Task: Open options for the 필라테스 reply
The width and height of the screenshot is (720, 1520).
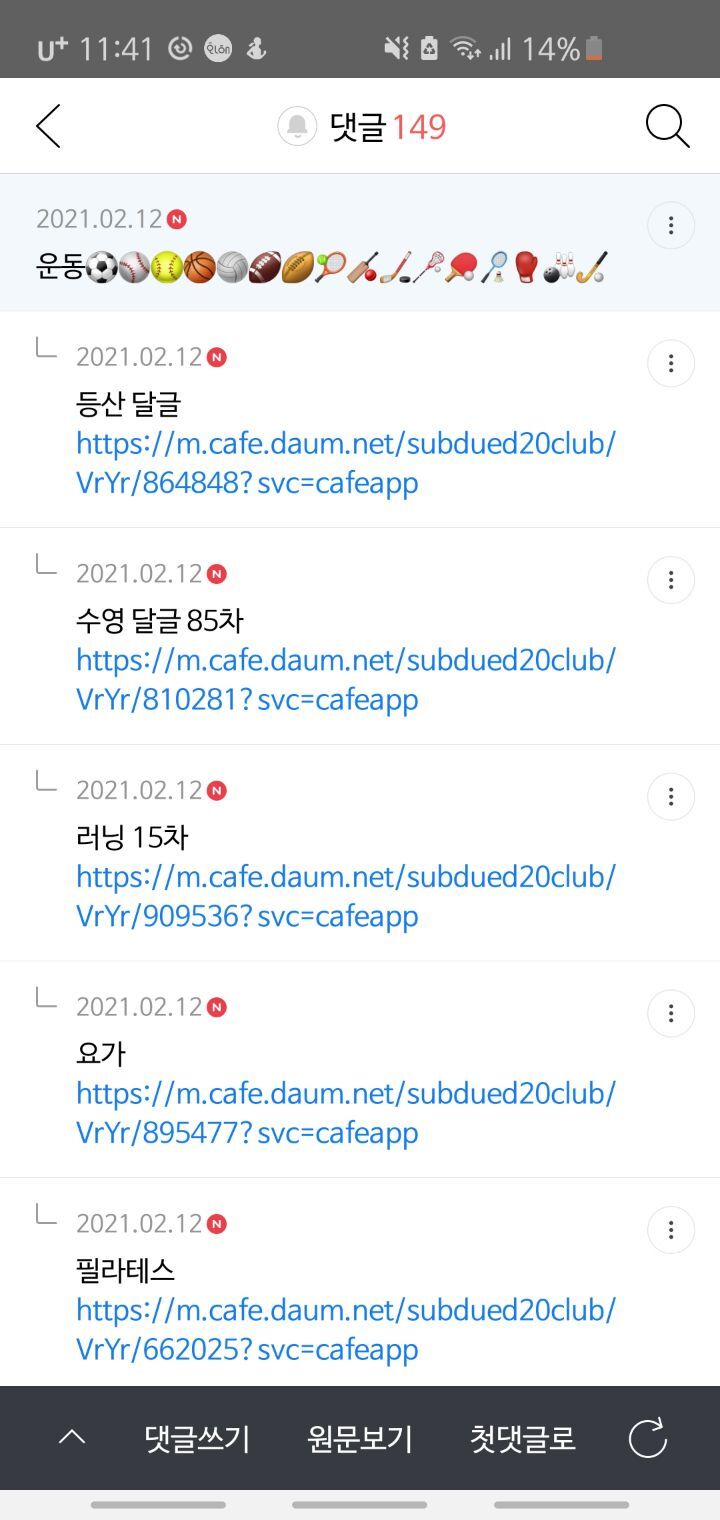Action: tap(671, 1230)
